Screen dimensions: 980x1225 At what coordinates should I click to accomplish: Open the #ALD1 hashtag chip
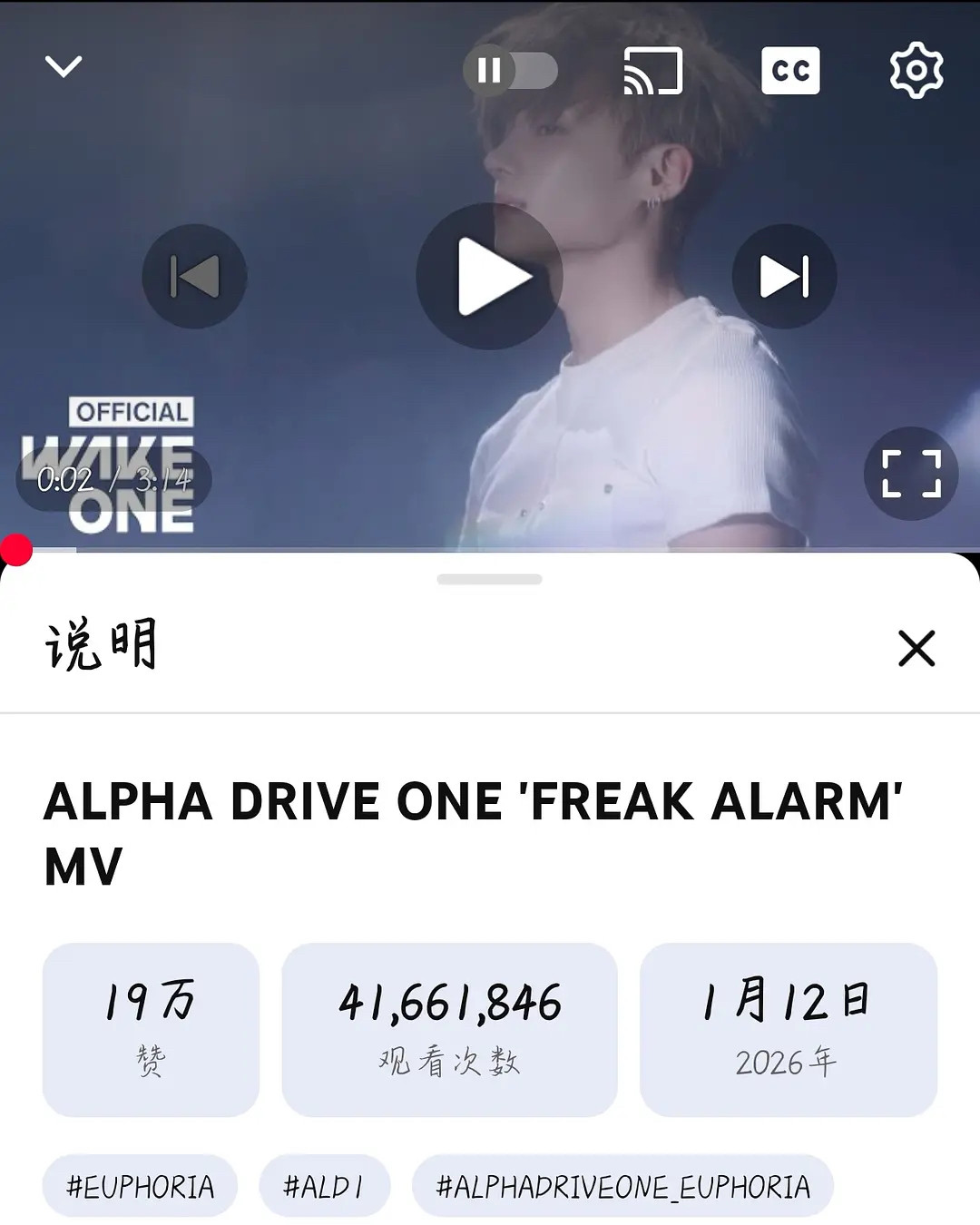324,1186
